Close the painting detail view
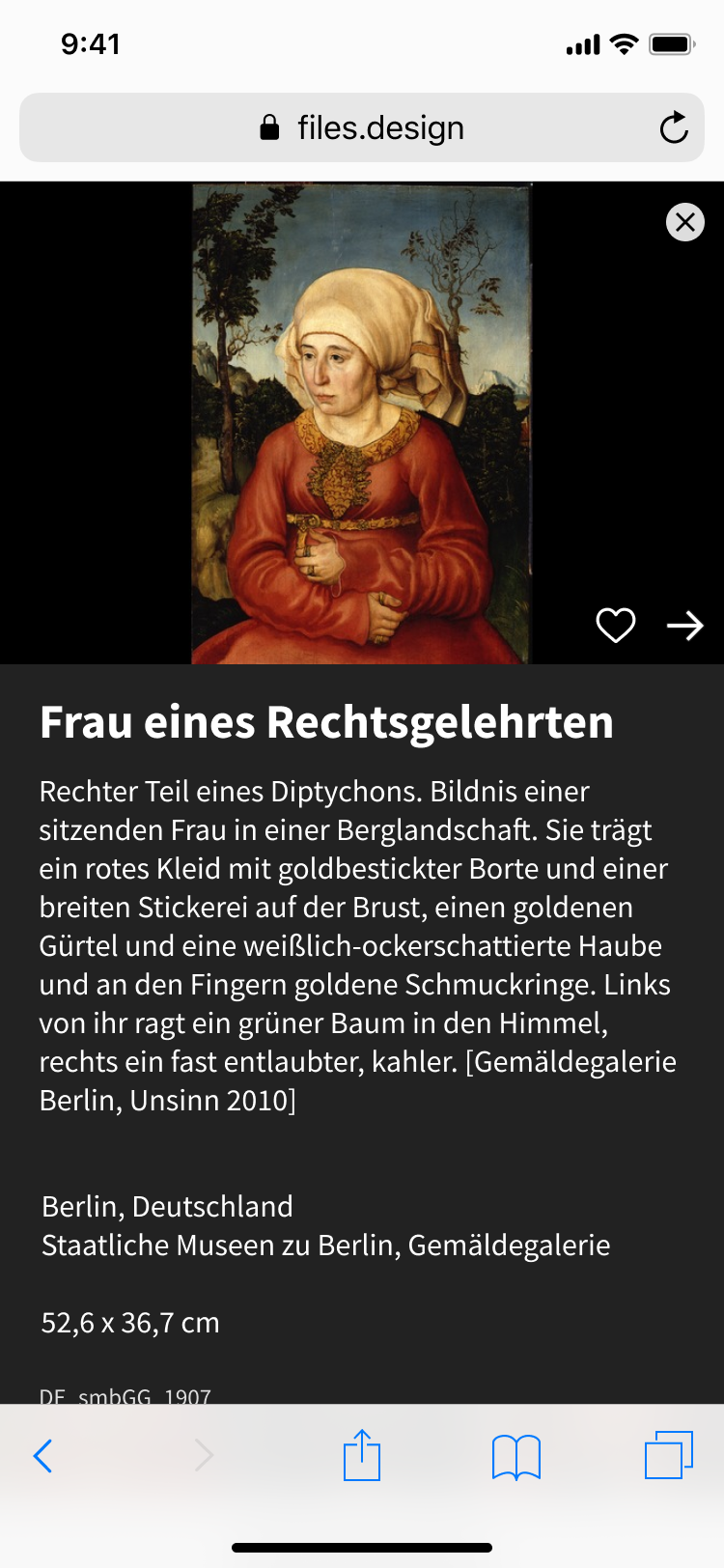 click(685, 222)
